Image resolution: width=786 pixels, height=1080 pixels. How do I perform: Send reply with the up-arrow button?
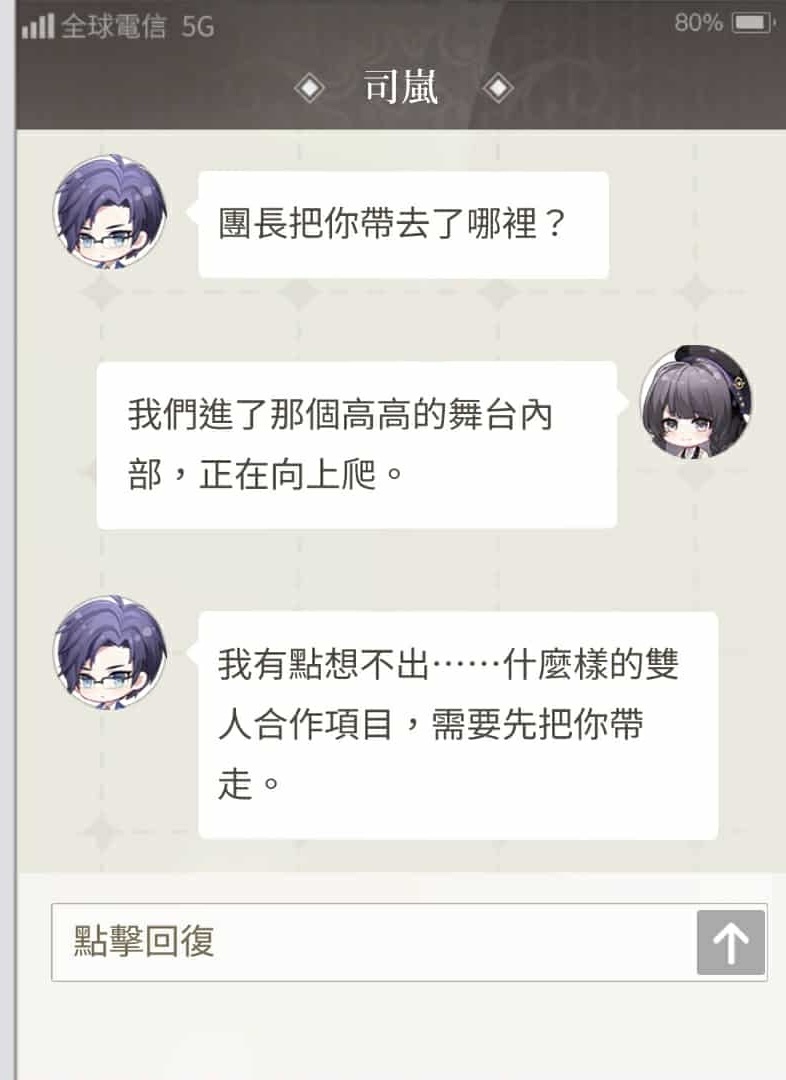[731, 942]
